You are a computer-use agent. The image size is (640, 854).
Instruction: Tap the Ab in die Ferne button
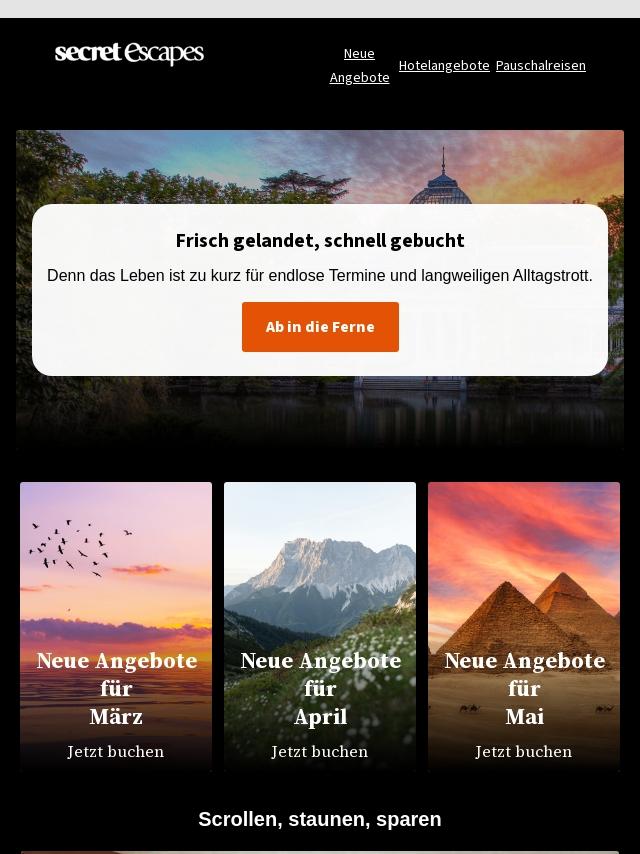coord(320,327)
